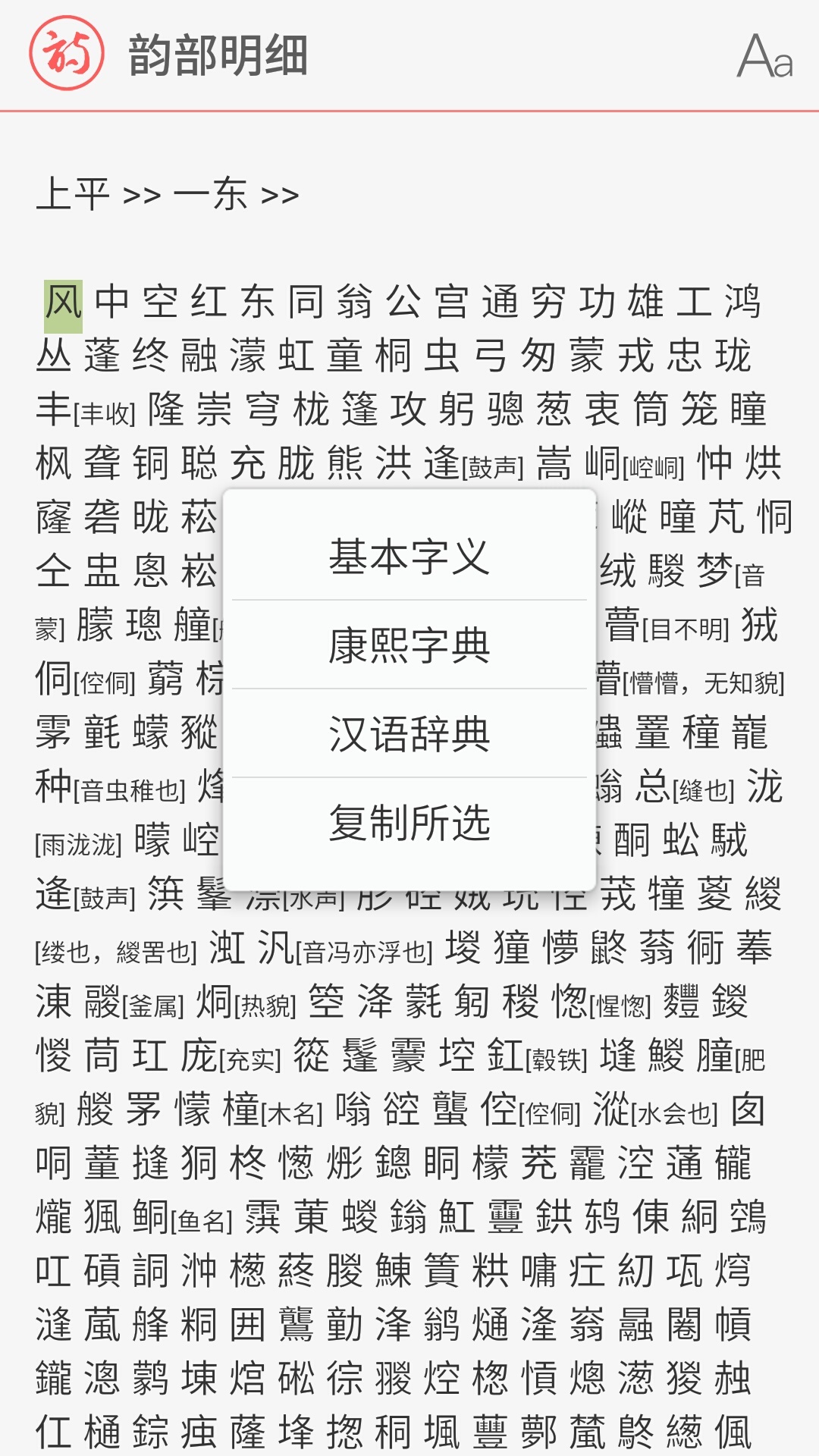
Task: Open 基本字义 for the selected character
Action: (x=409, y=557)
